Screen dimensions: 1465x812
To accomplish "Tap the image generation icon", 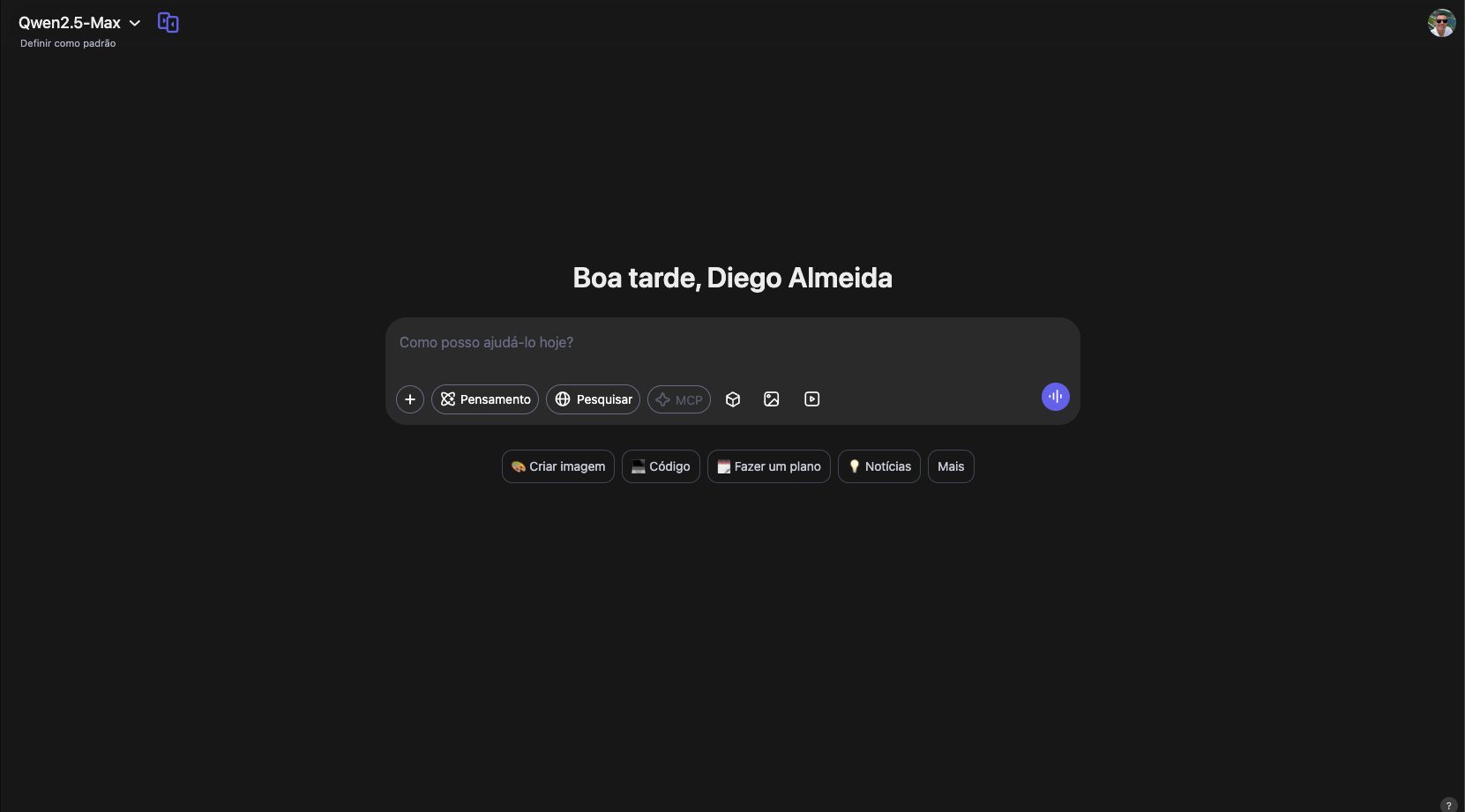I will coord(772,399).
